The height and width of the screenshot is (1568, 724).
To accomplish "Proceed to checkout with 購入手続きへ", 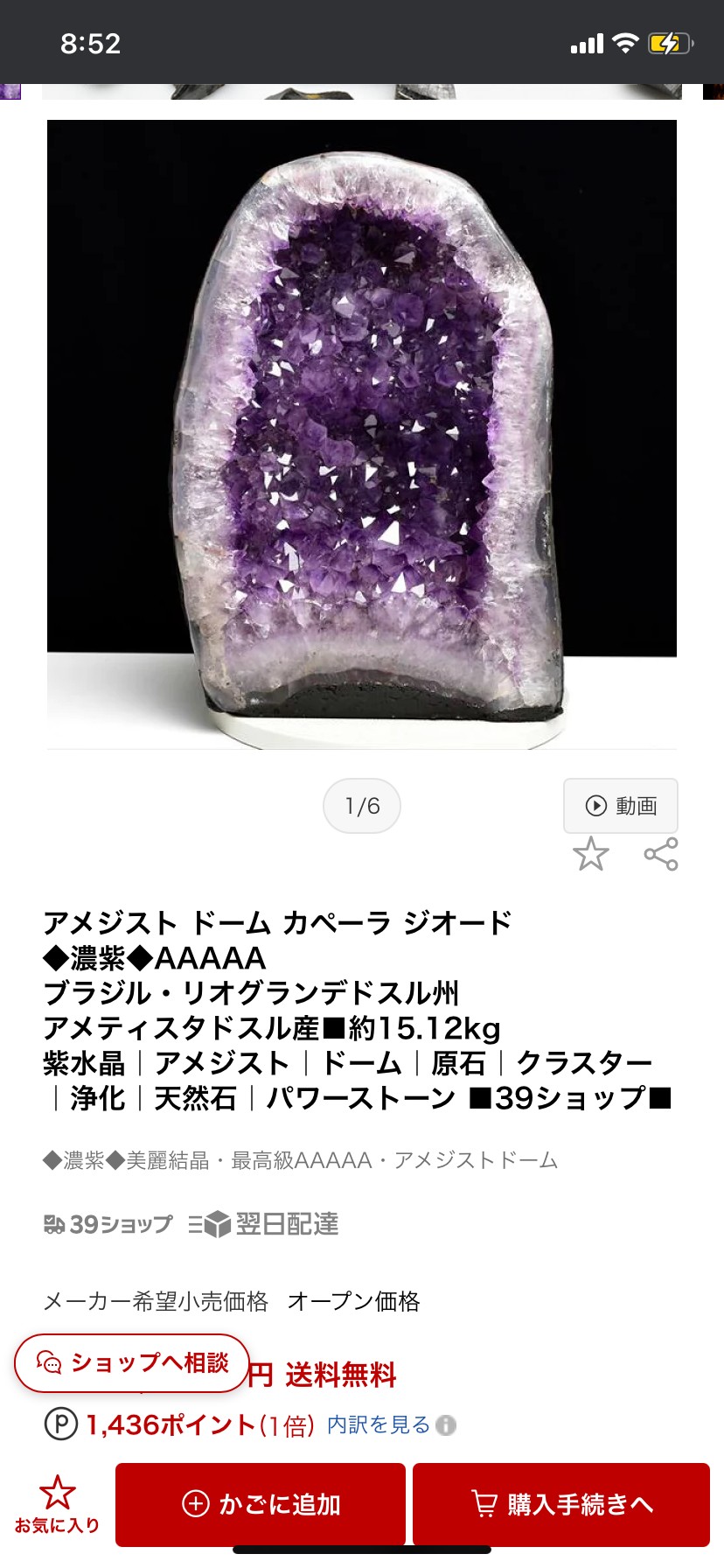I will click(561, 1504).
